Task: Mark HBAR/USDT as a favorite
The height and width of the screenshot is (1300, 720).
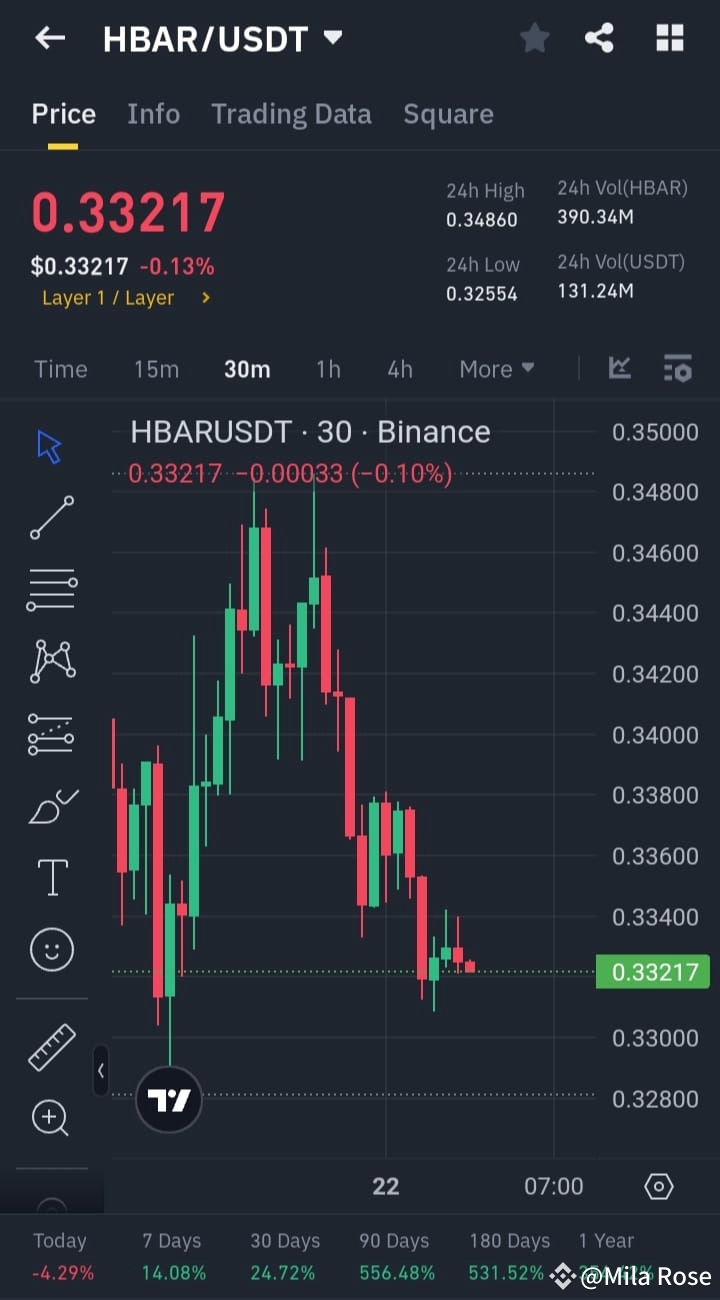Action: click(534, 38)
